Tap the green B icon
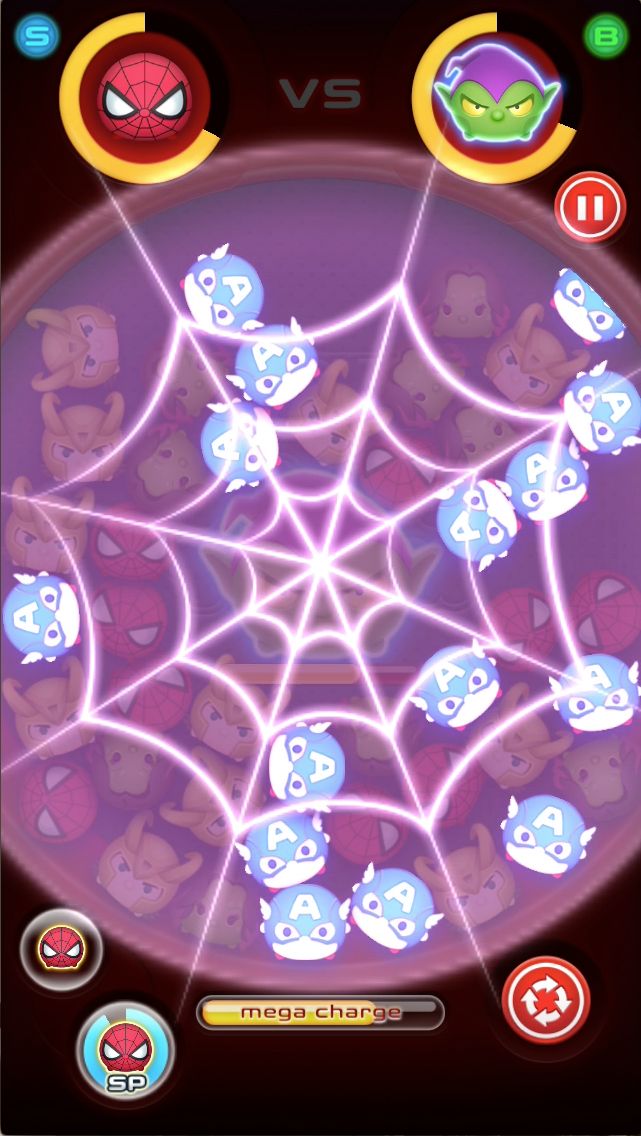Image resolution: width=641 pixels, height=1136 pixels. tap(605, 36)
